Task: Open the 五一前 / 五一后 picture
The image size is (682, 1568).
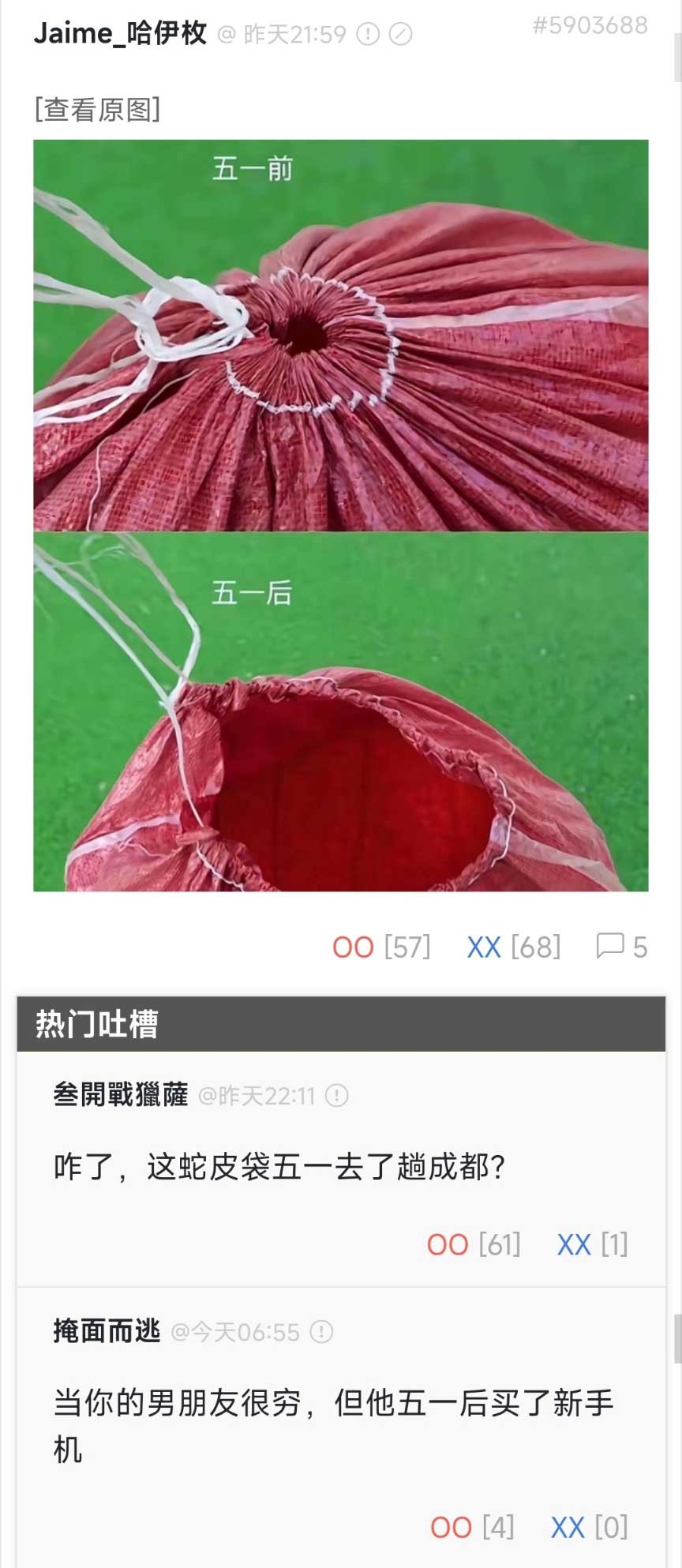Action: 340,515
